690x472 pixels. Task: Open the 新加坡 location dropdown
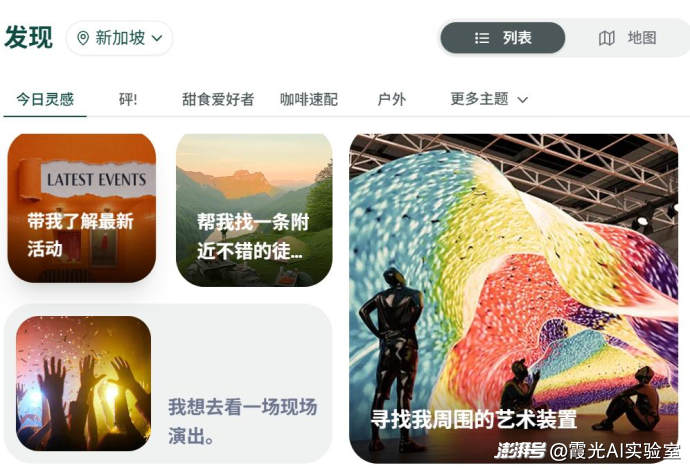pyautogui.click(x=119, y=38)
